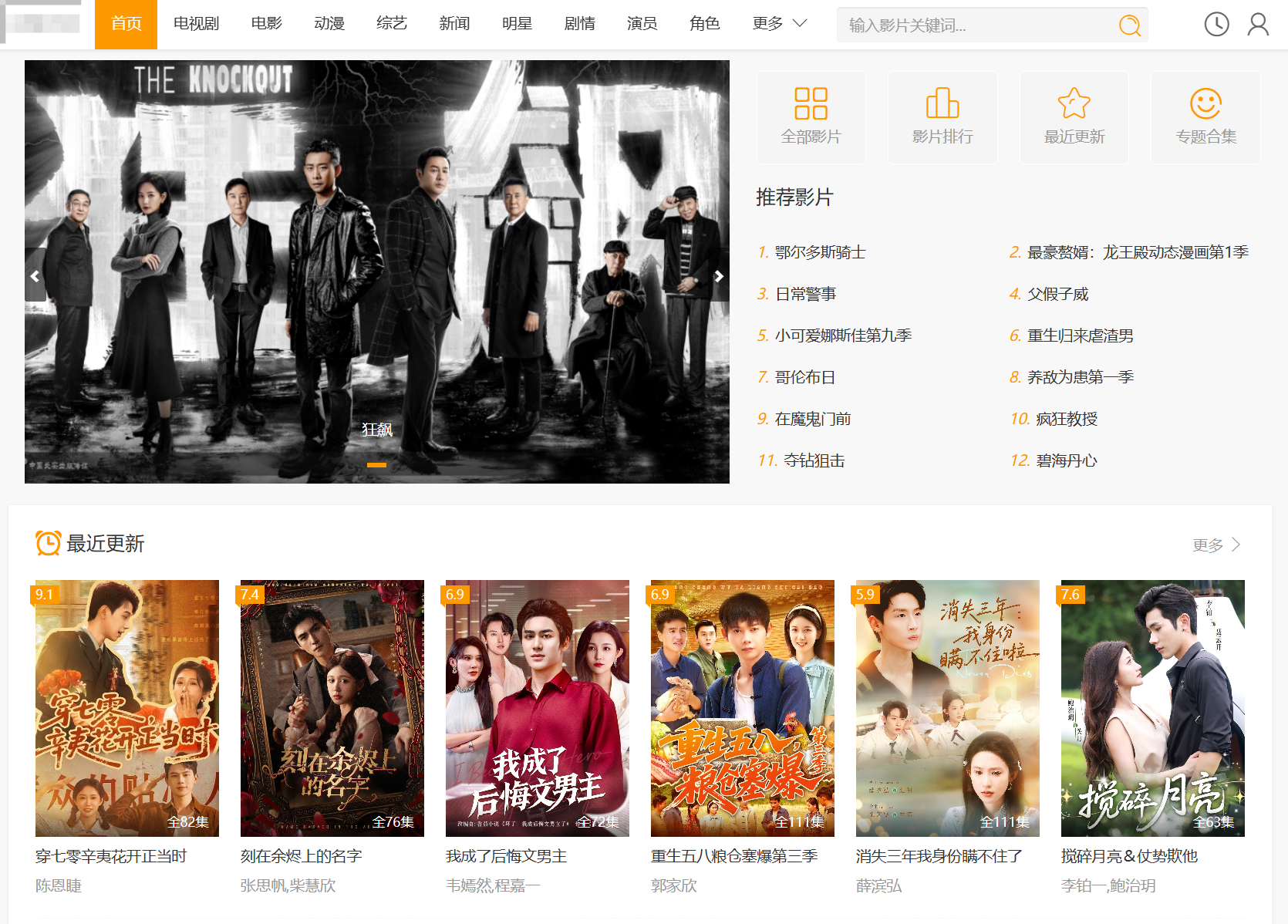Image resolution: width=1288 pixels, height=924 pixels.
Task: Open the 搅碎月亮&仗势欺他 poster
Action: click(x=1152, y=708)
